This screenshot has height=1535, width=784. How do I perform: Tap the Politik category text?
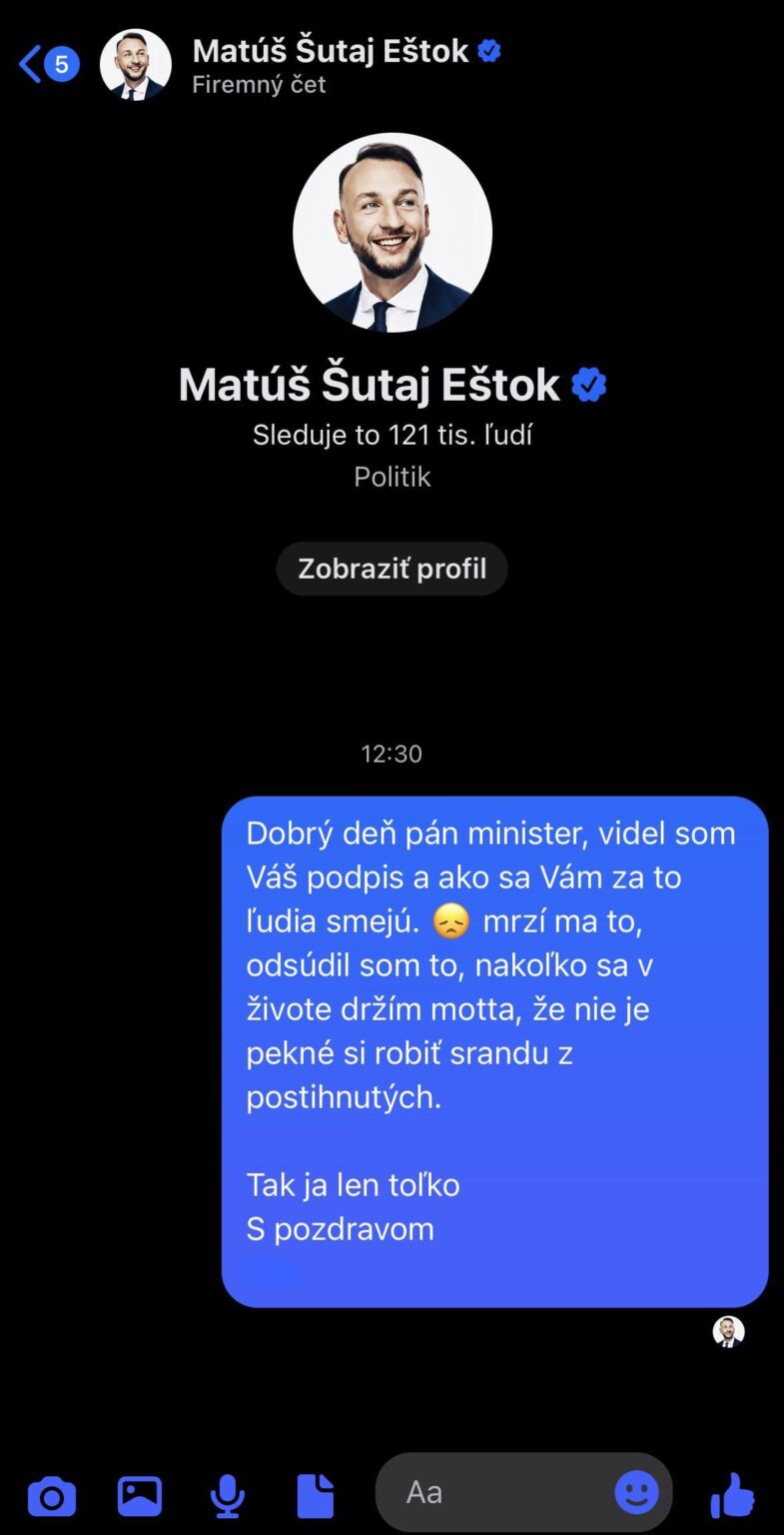click(x=392, y=477)
